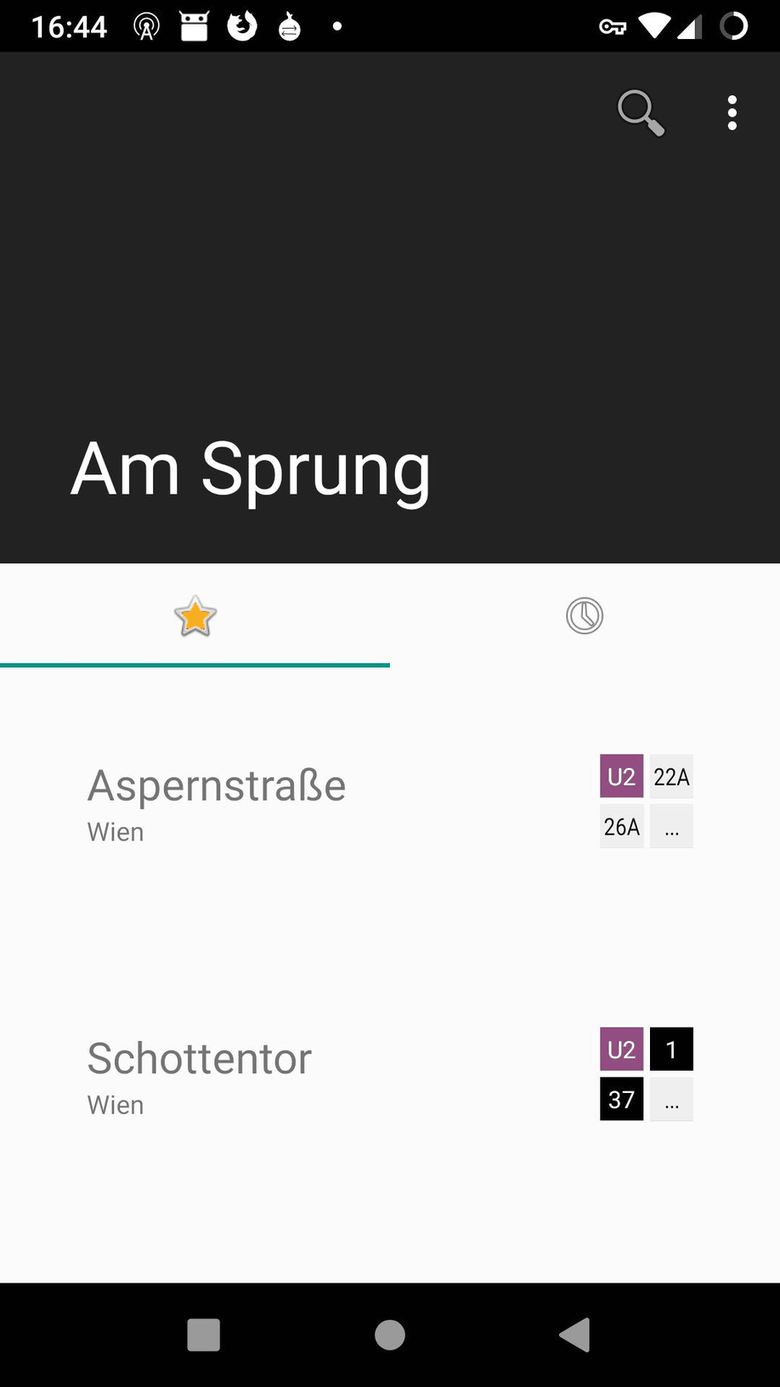Tap the line 37 badge
The height and width of the screenshot is (1387, 780).
pyautogui.click(x=621, y=1099)
